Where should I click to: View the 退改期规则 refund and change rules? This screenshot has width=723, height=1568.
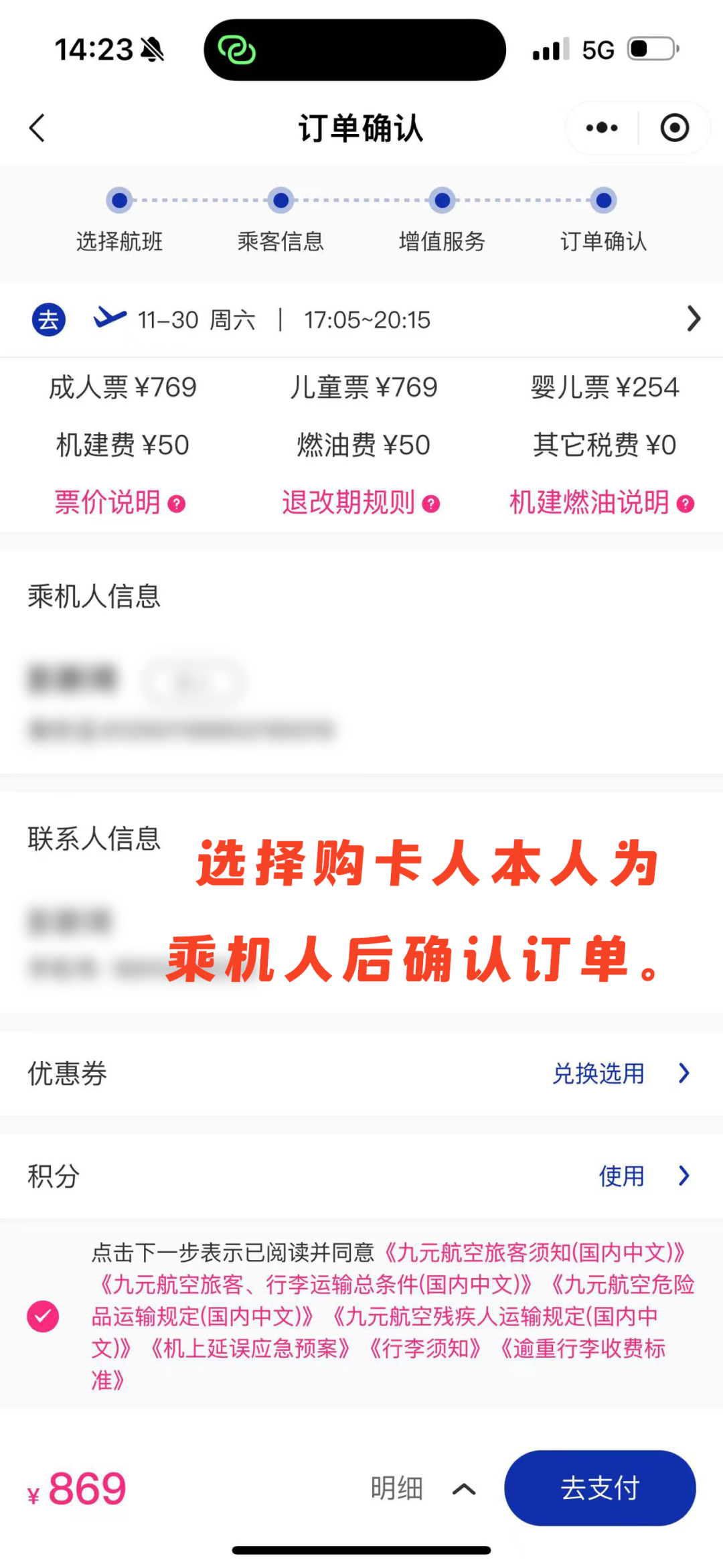(x=360, y=502)
